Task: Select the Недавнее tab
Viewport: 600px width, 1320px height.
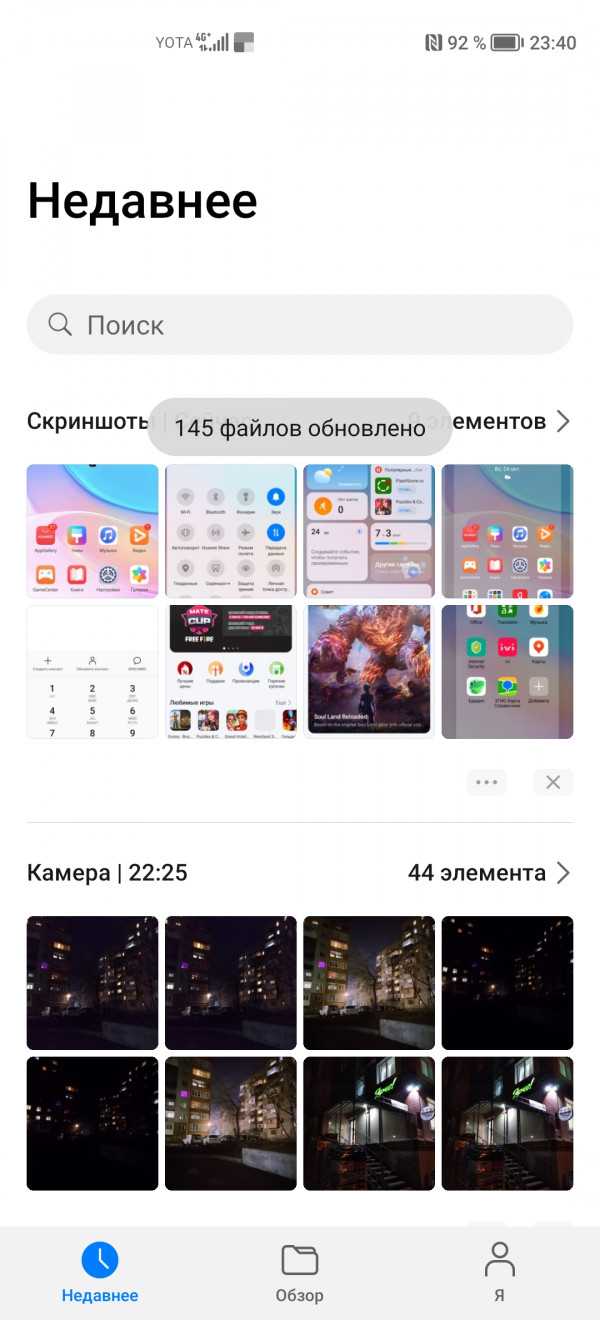Action: pos(100,1273)
